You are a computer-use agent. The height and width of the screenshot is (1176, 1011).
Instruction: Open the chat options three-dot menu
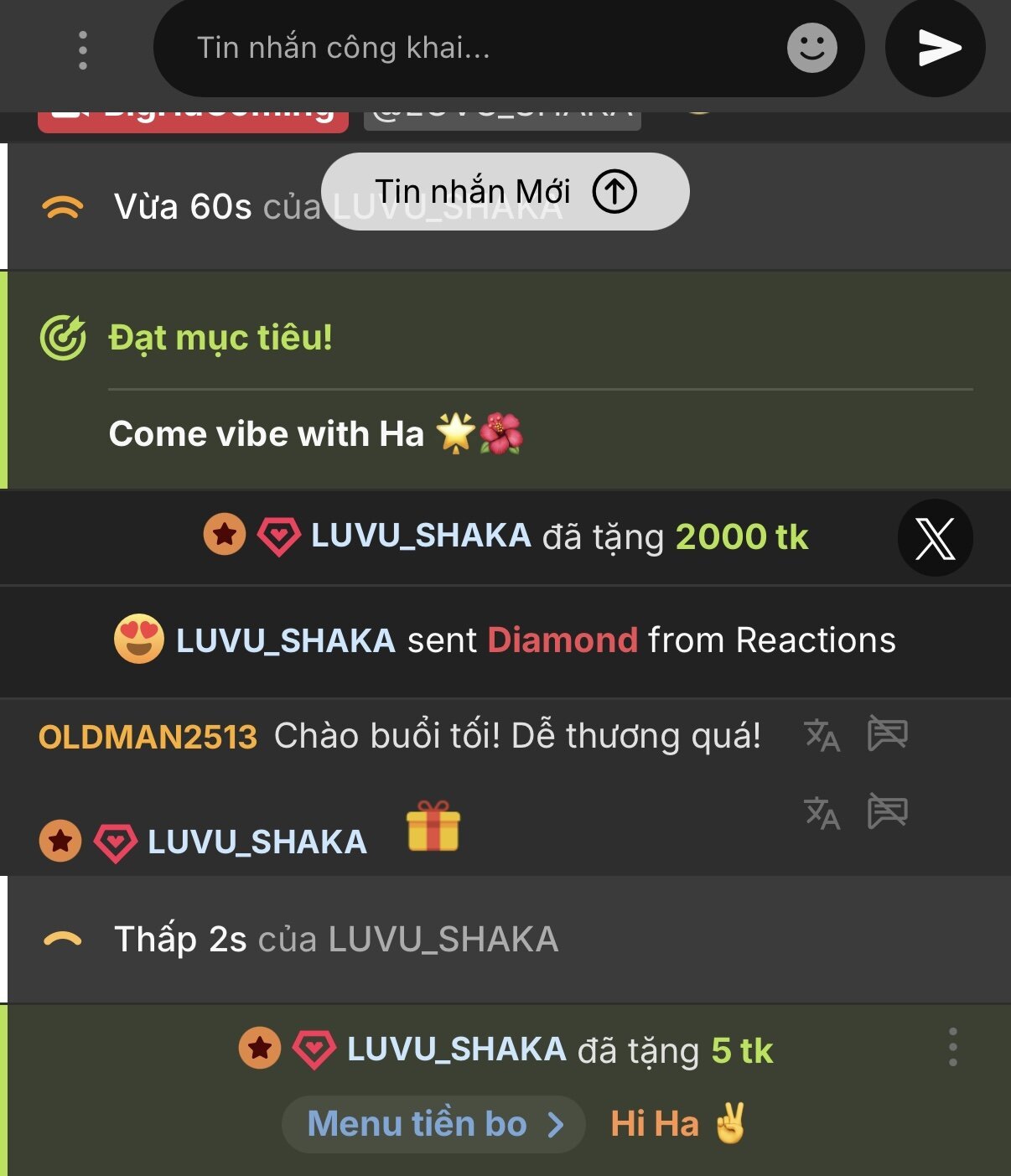(82, 50)
